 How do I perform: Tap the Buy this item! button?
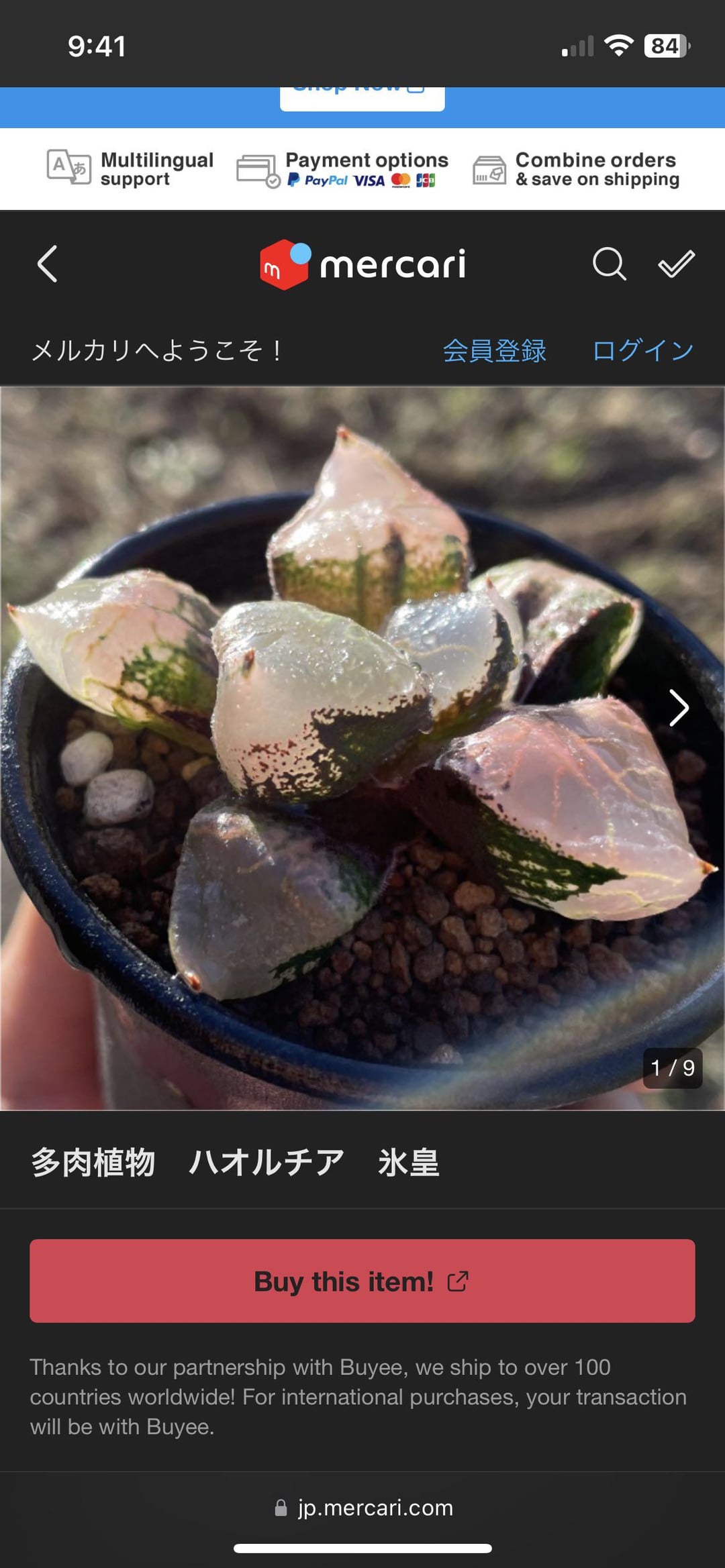(362, 1281)
